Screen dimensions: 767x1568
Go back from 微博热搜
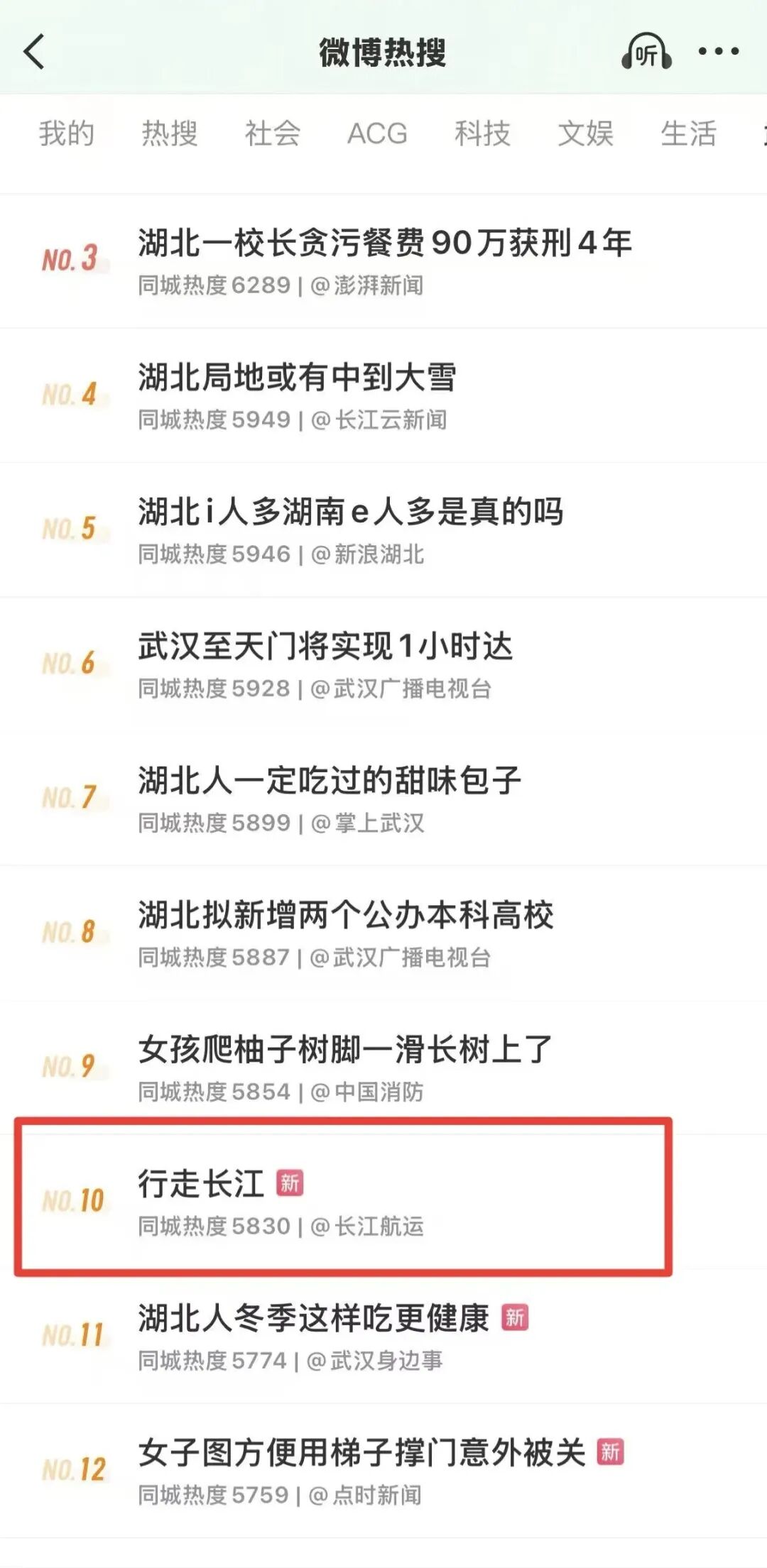(34, 52)
